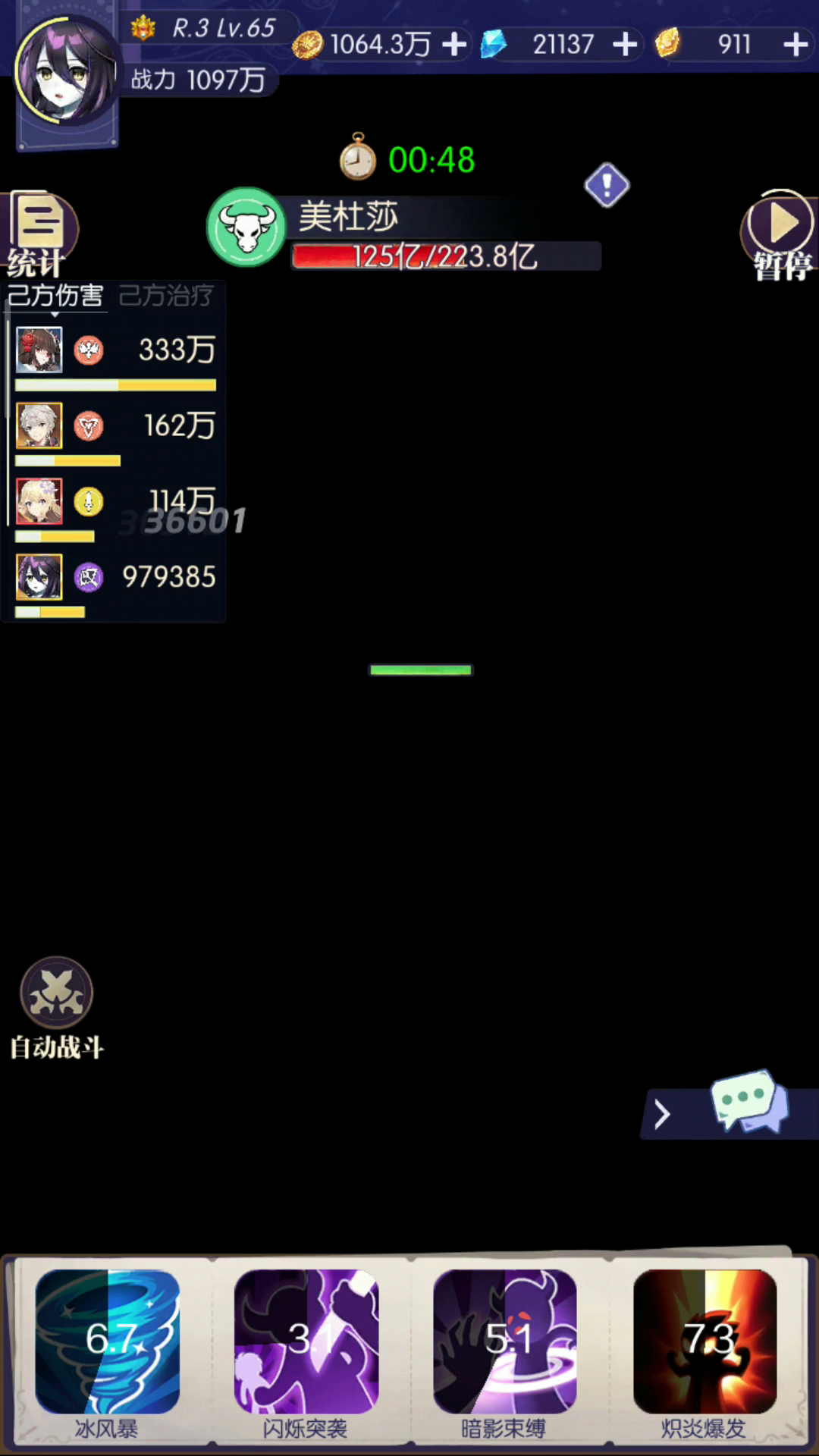Open the chat bubble icon
The image size is (819, 1456).
[x=749, y=1101]
